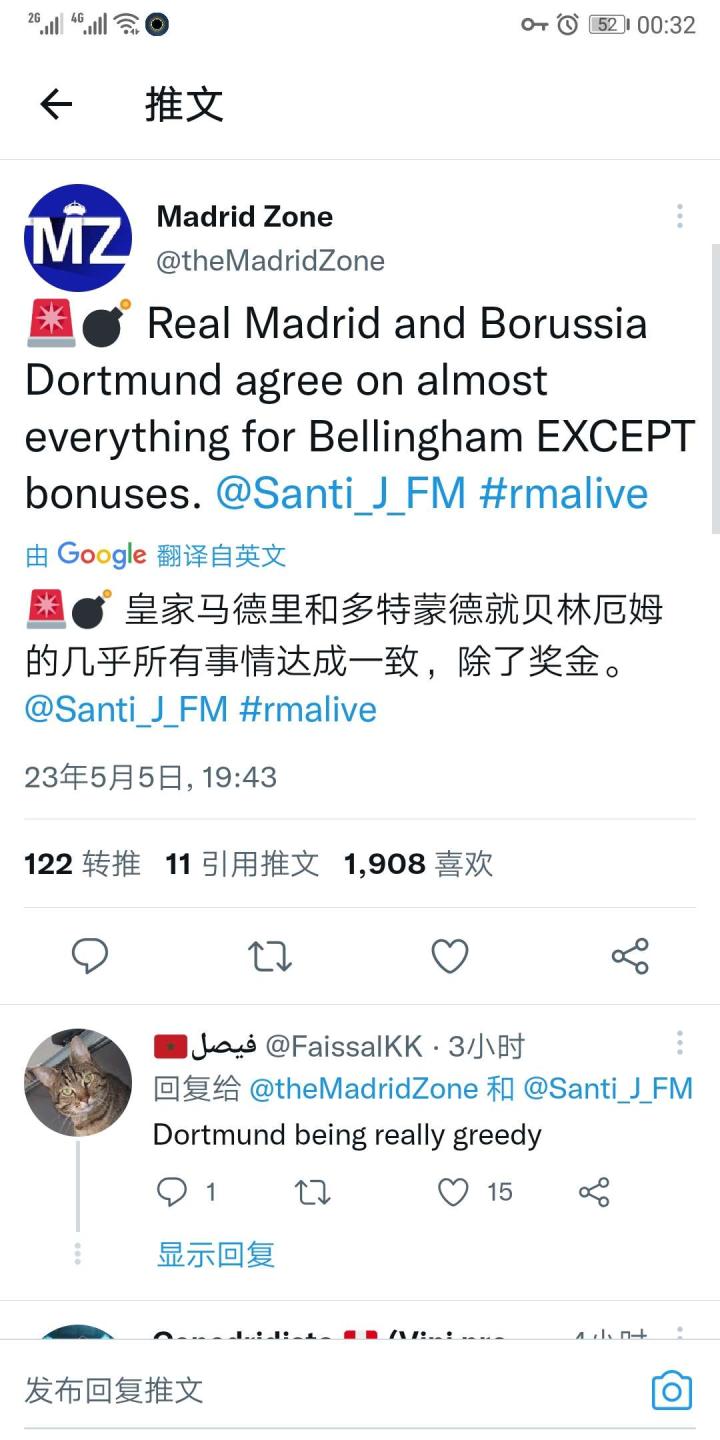720x1440 pixels.
Task: View the 1,908 likes list
Action: coord(418,864)
